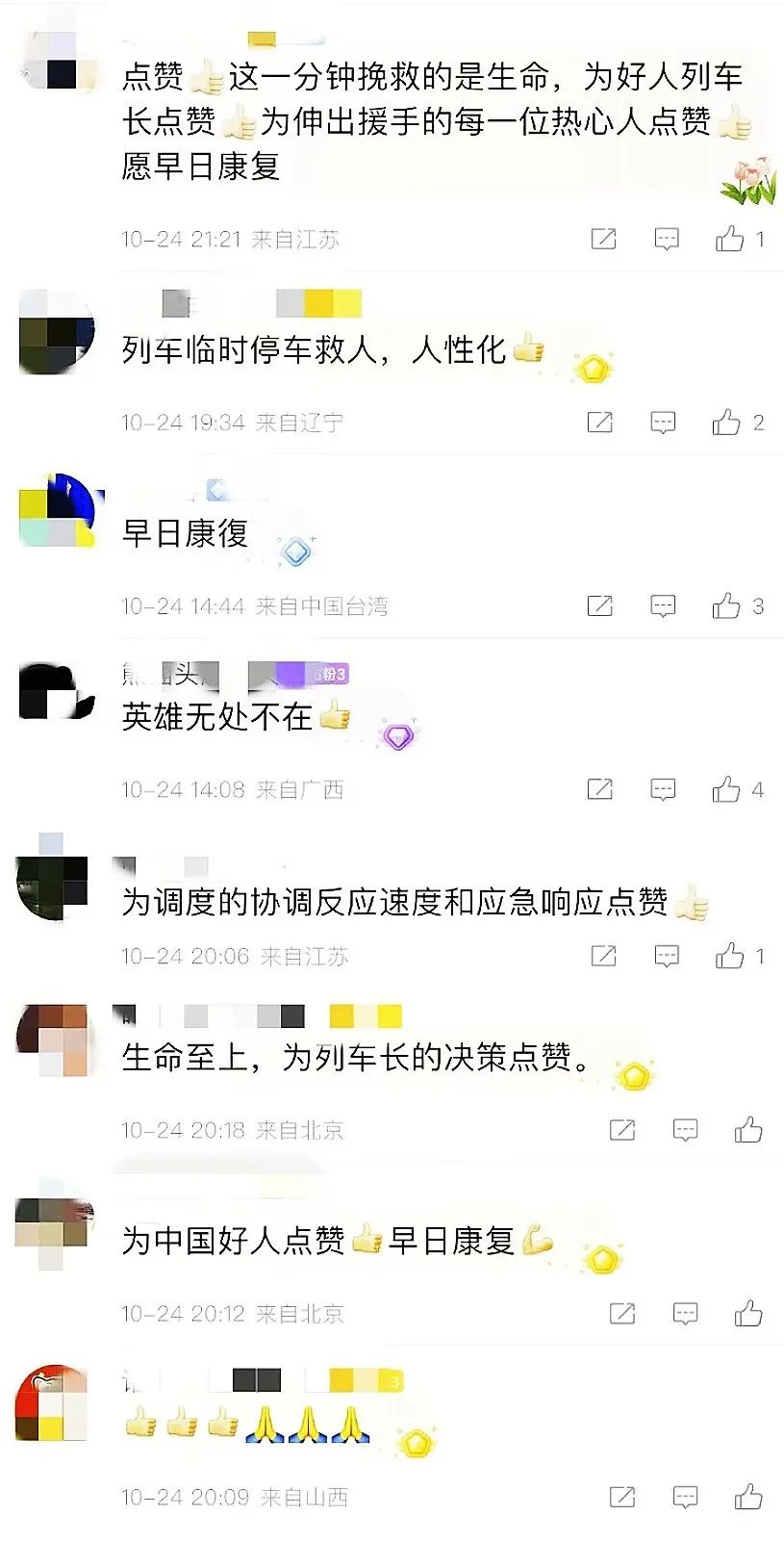The image size is (784, 1541).
Task: Like the comment '英雄无处不在'
Action: tap(726, 789)
